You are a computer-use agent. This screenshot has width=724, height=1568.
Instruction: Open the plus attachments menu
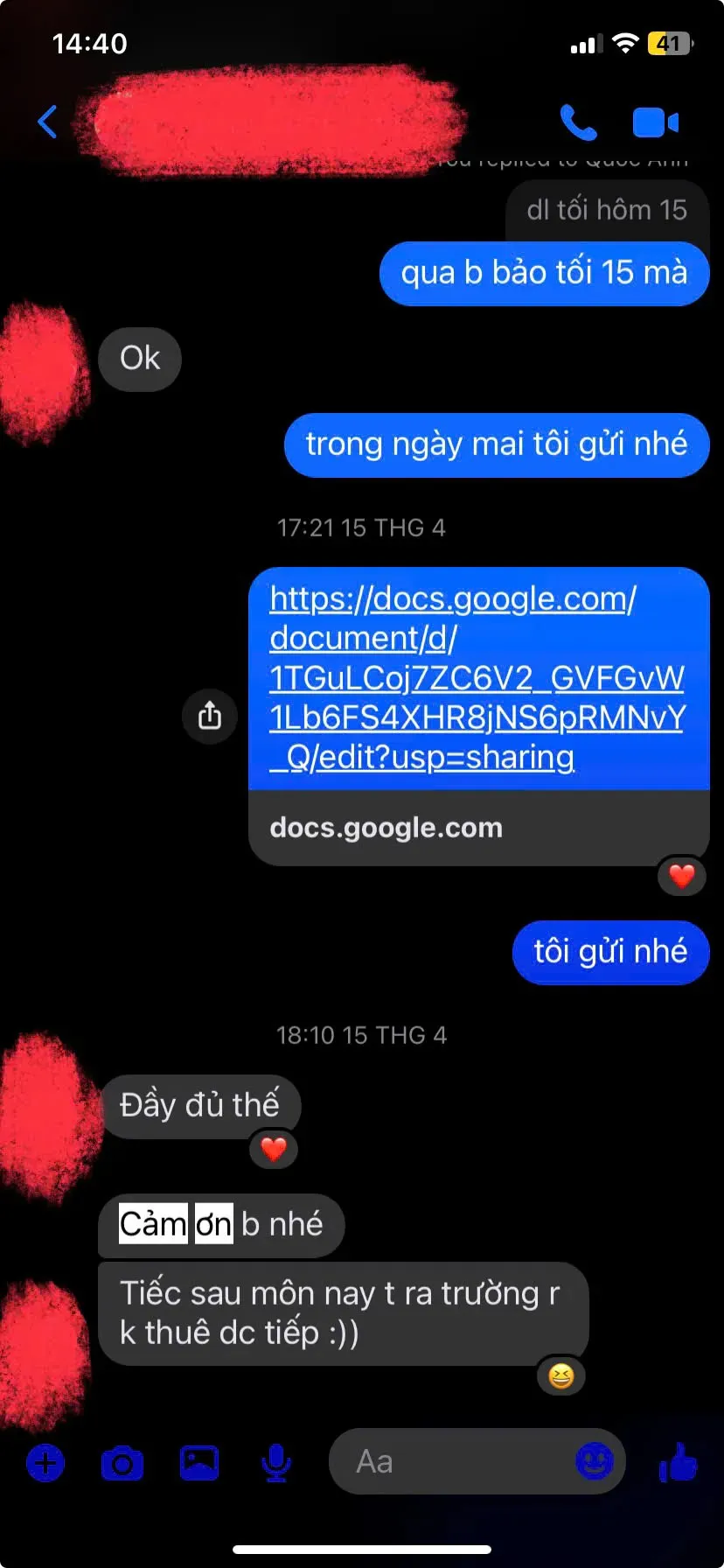click(x=45, y=1463)
